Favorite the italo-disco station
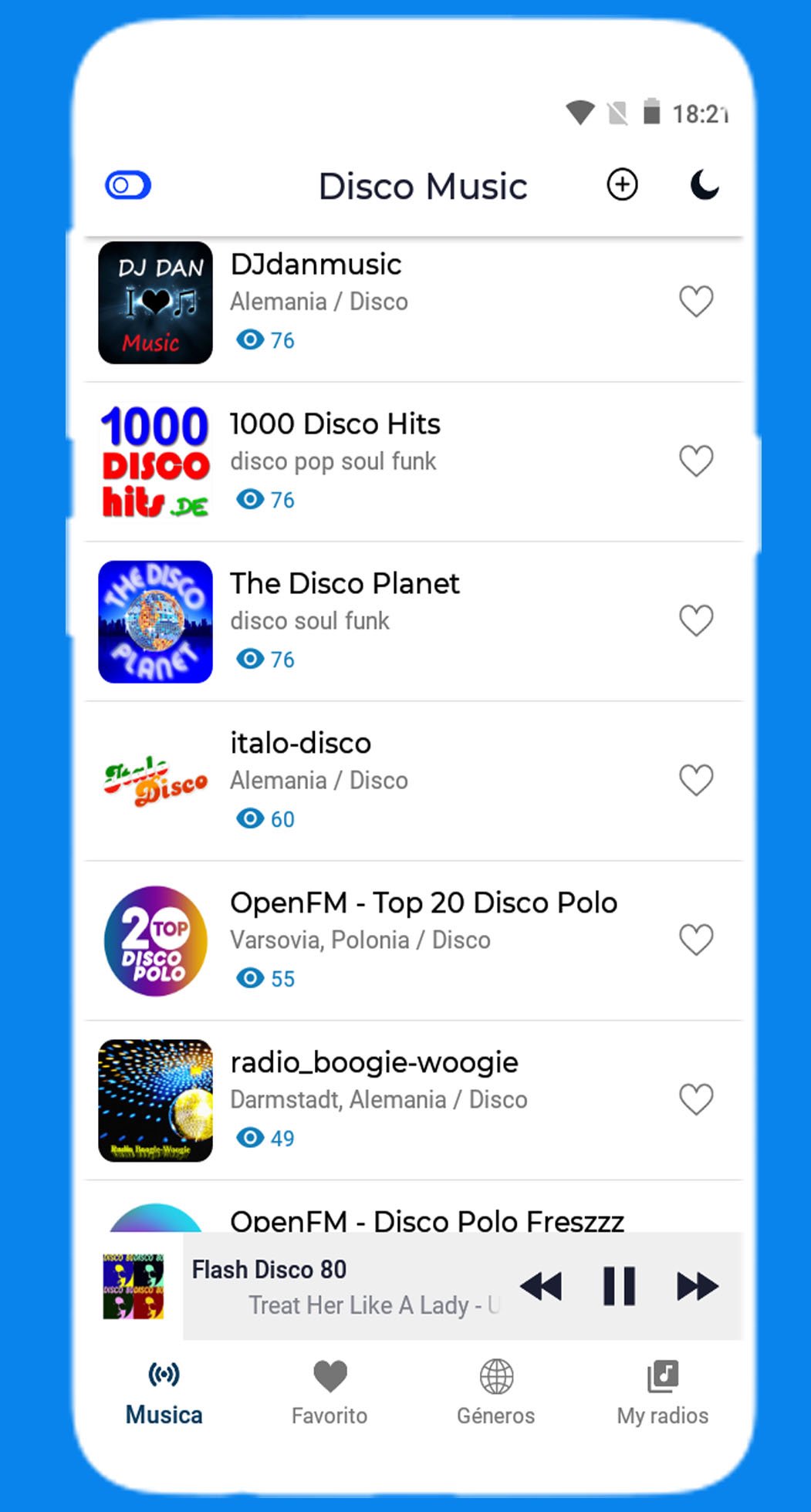This screenshot has width=811, height=1512. click(x=696, y=781)
